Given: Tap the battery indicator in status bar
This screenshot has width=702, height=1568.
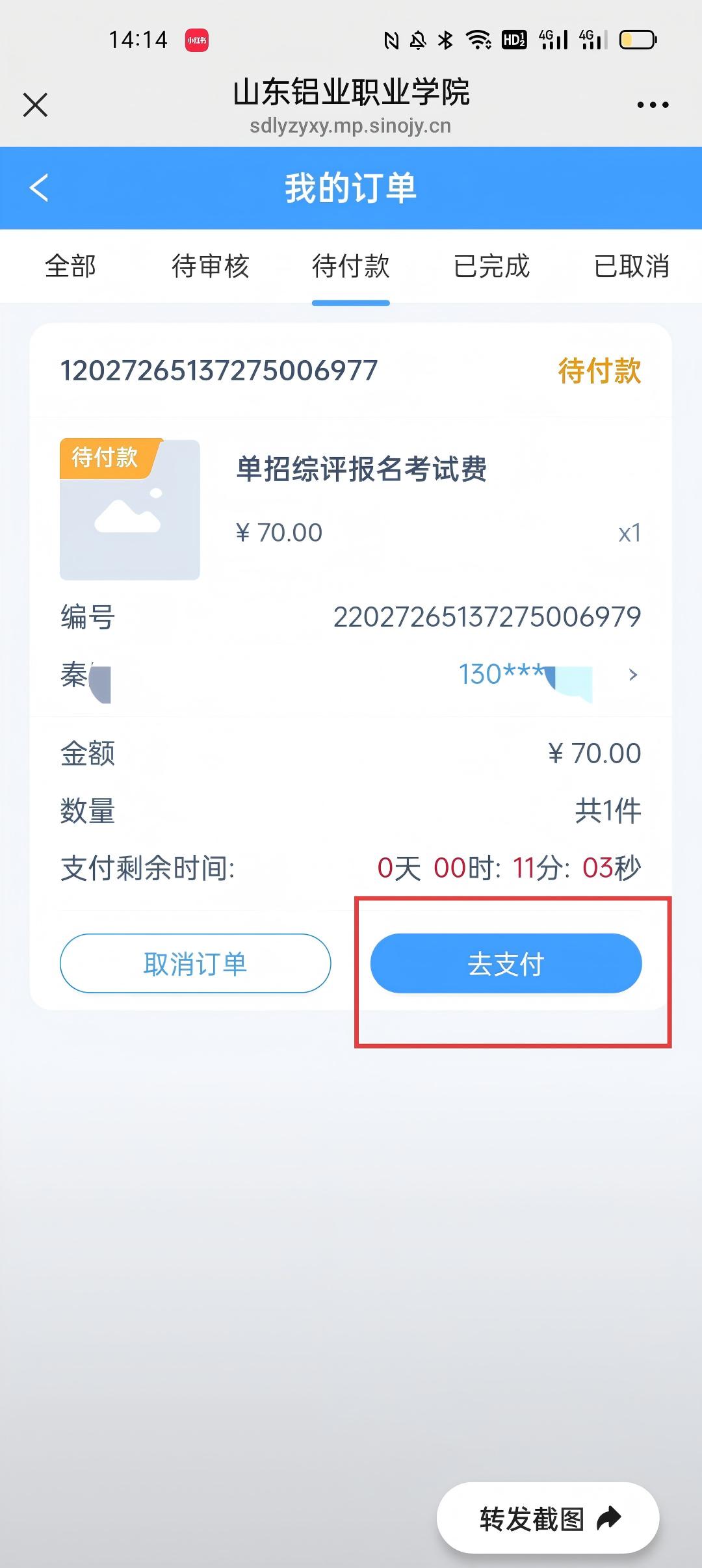Looking at the screenshot, I should pos(636,40).
